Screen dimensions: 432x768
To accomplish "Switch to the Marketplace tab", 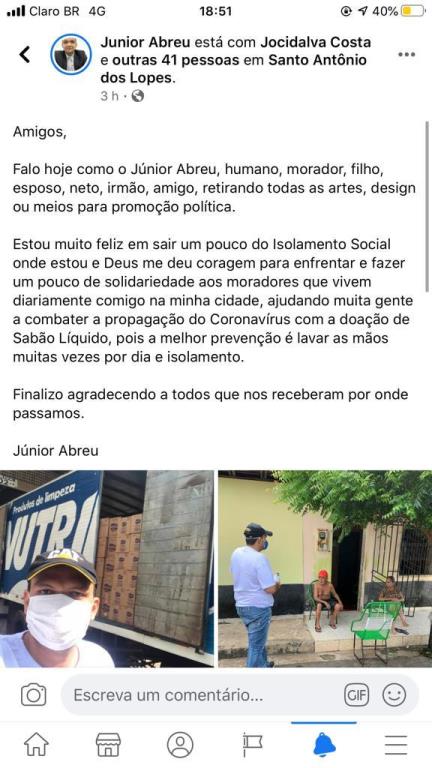I will [108, 745].
